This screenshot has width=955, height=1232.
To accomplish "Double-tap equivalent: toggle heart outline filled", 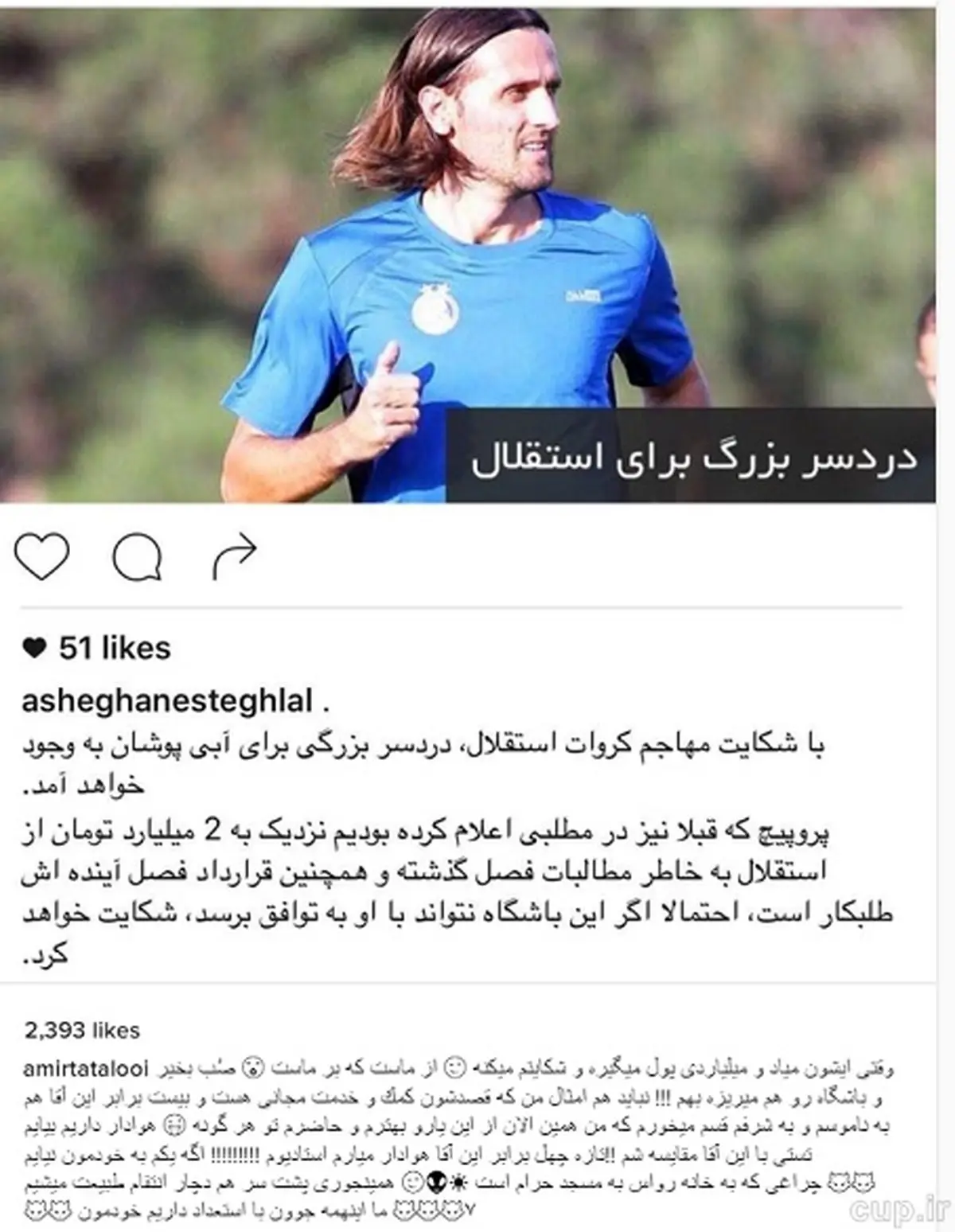I will pos(41,556).
